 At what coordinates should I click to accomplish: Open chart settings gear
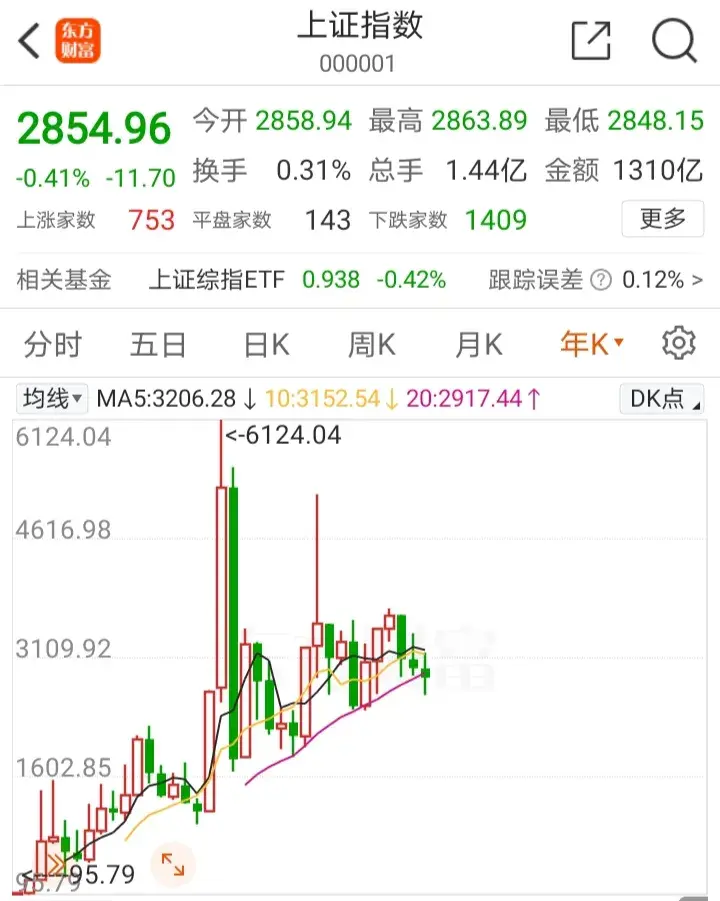tap(679, 344)
